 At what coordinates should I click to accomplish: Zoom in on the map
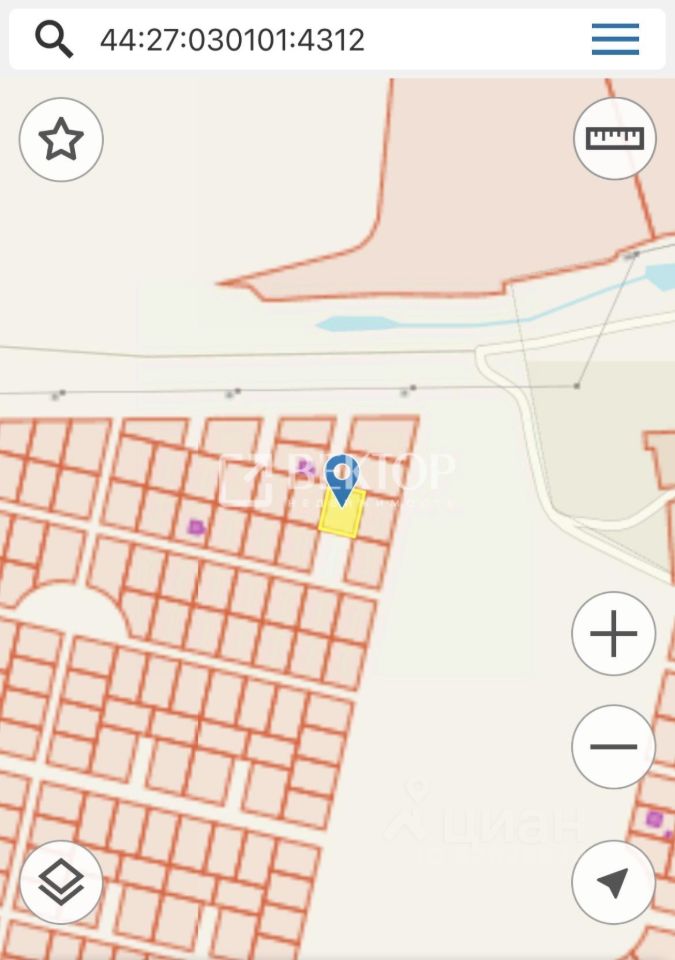pos(613,634)
